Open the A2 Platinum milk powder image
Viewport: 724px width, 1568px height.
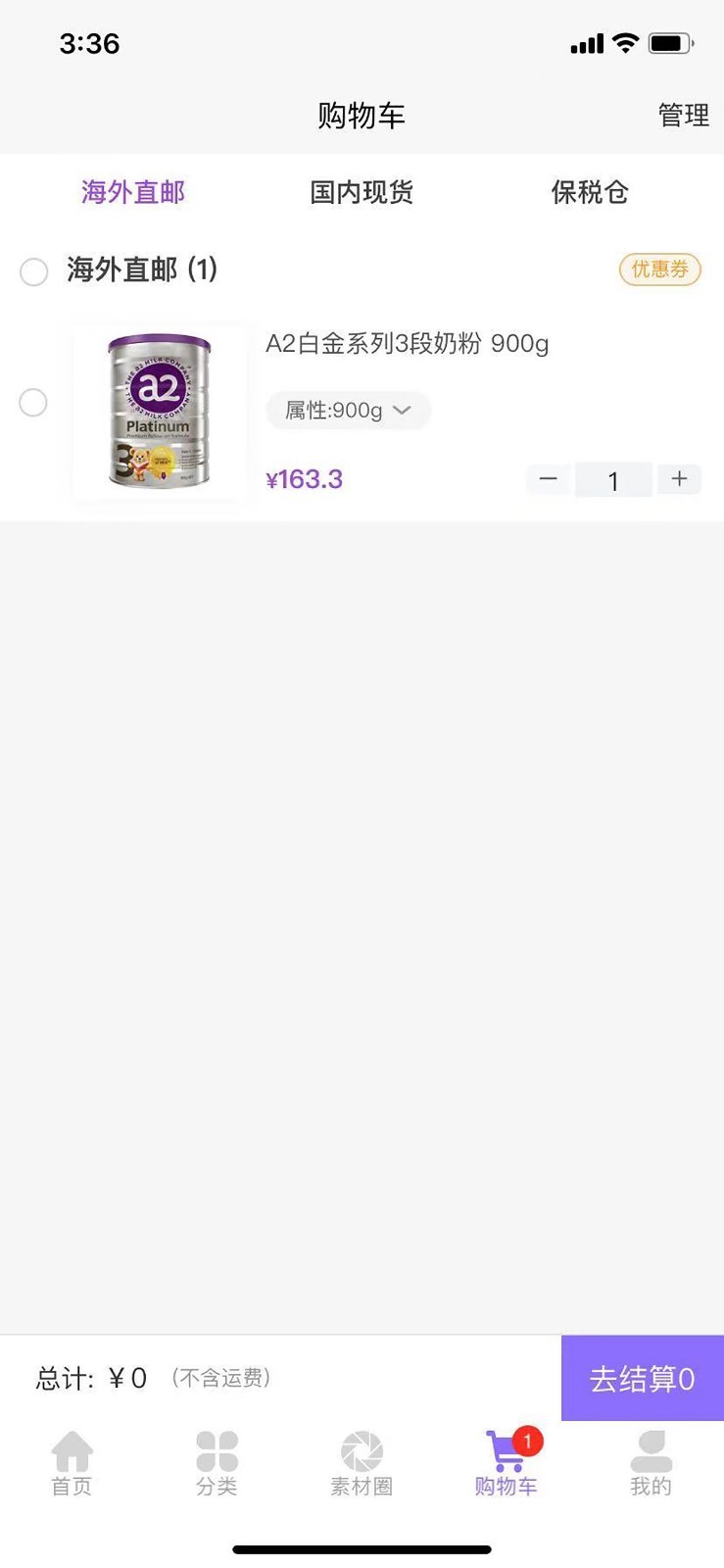tap(159, 413)
